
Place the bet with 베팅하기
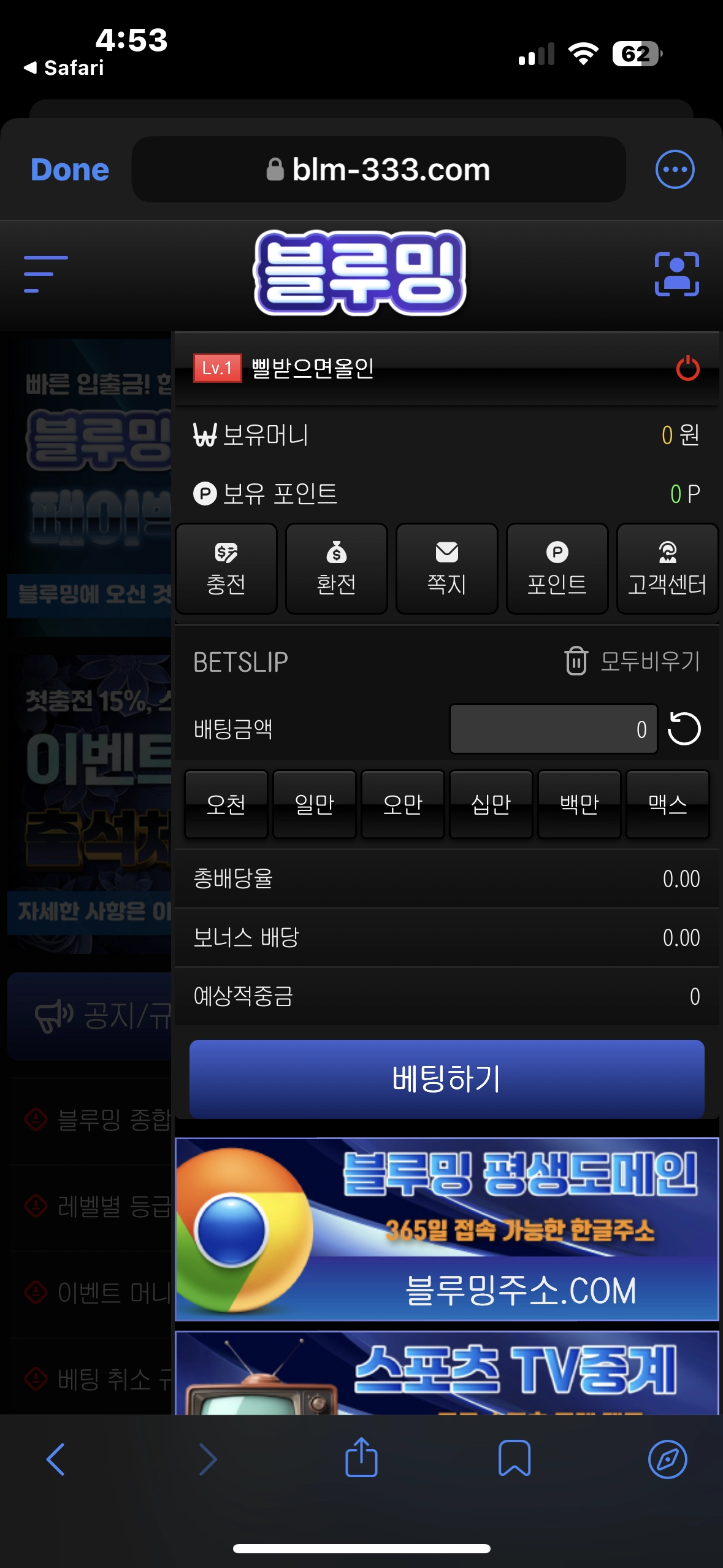(446, 1078)
